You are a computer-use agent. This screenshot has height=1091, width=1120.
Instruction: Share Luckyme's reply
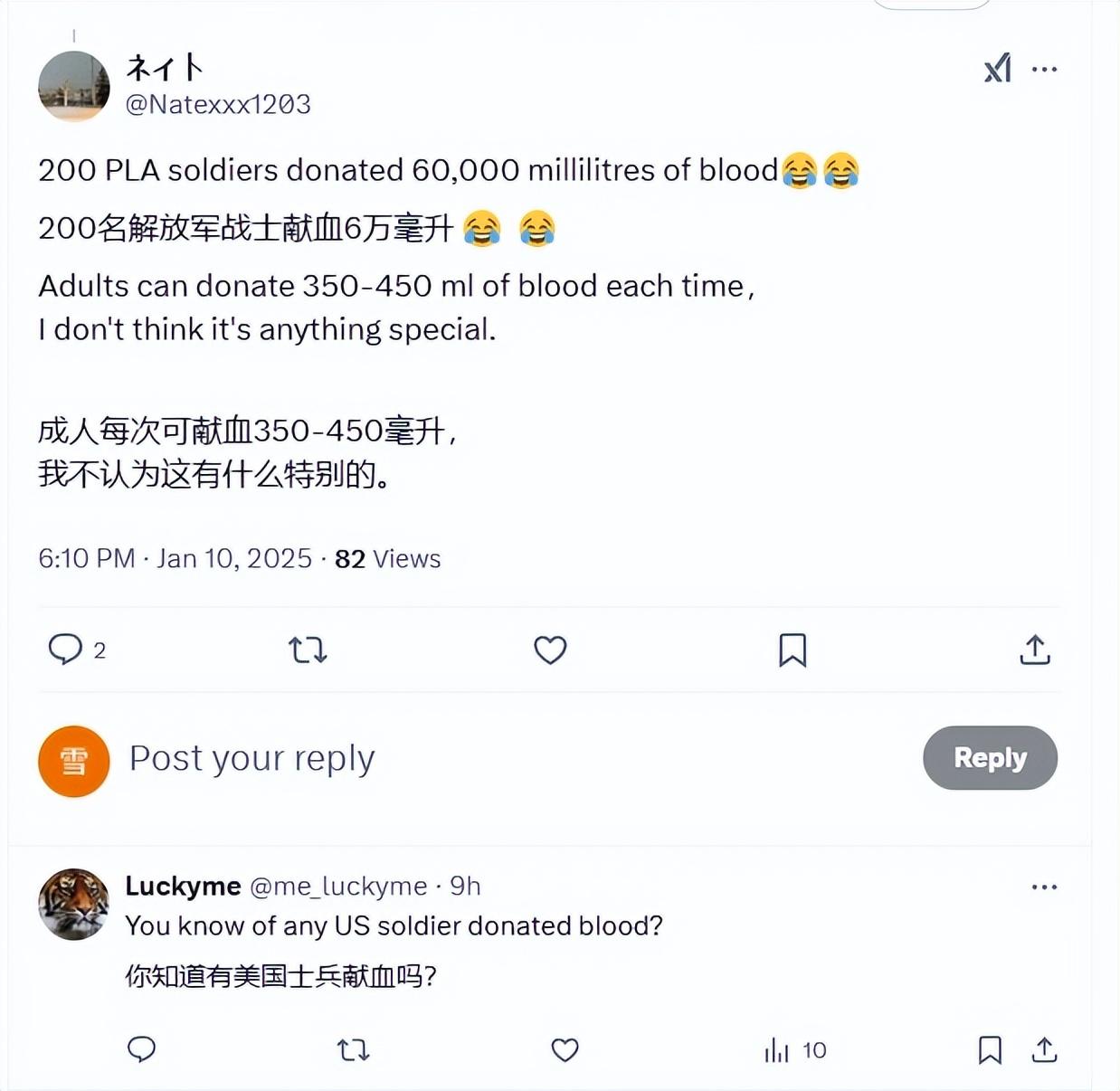point(1044,1049)
